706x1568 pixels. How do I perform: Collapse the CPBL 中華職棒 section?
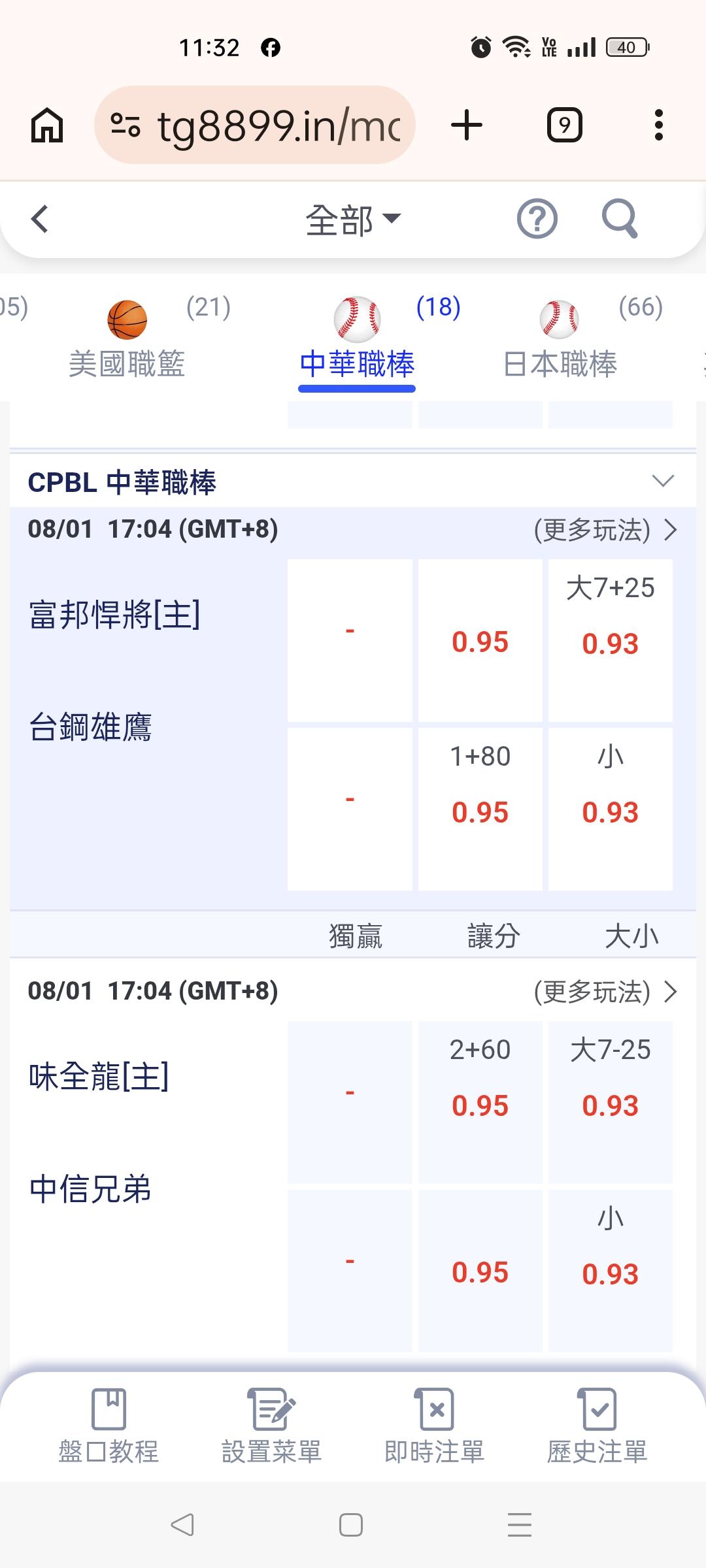point(663,482)
